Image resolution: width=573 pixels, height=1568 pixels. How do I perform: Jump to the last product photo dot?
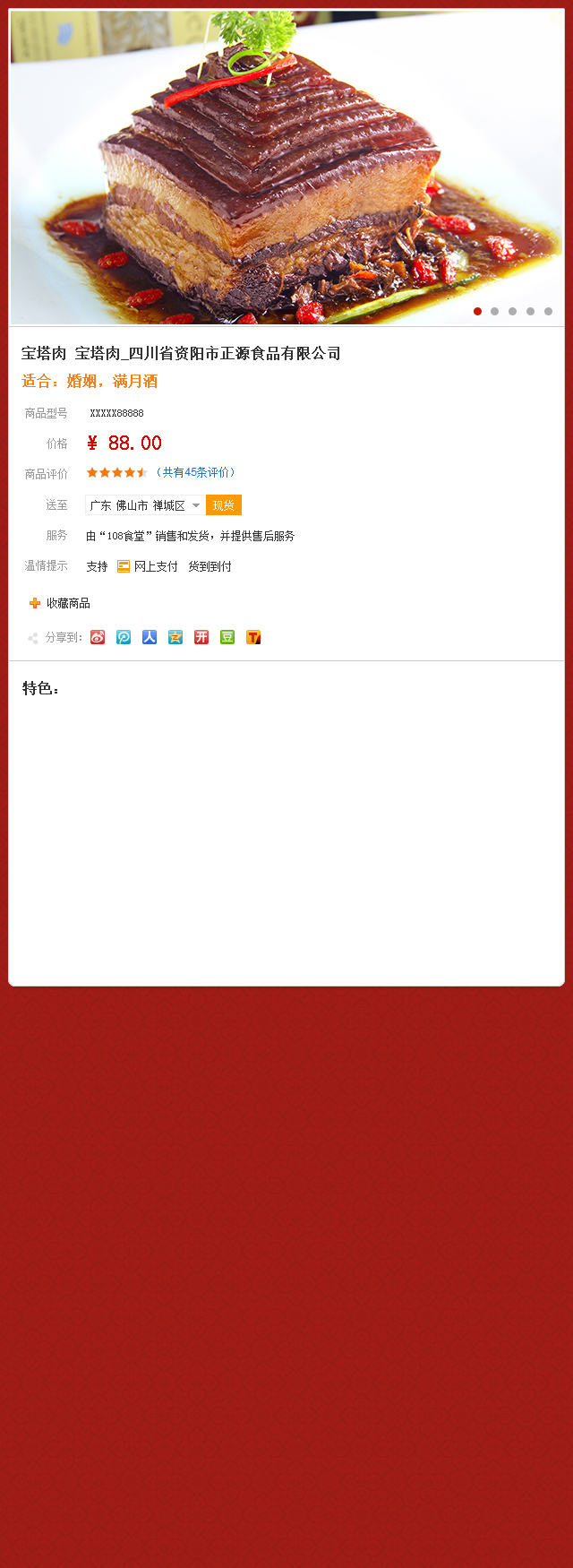[548, 311]
